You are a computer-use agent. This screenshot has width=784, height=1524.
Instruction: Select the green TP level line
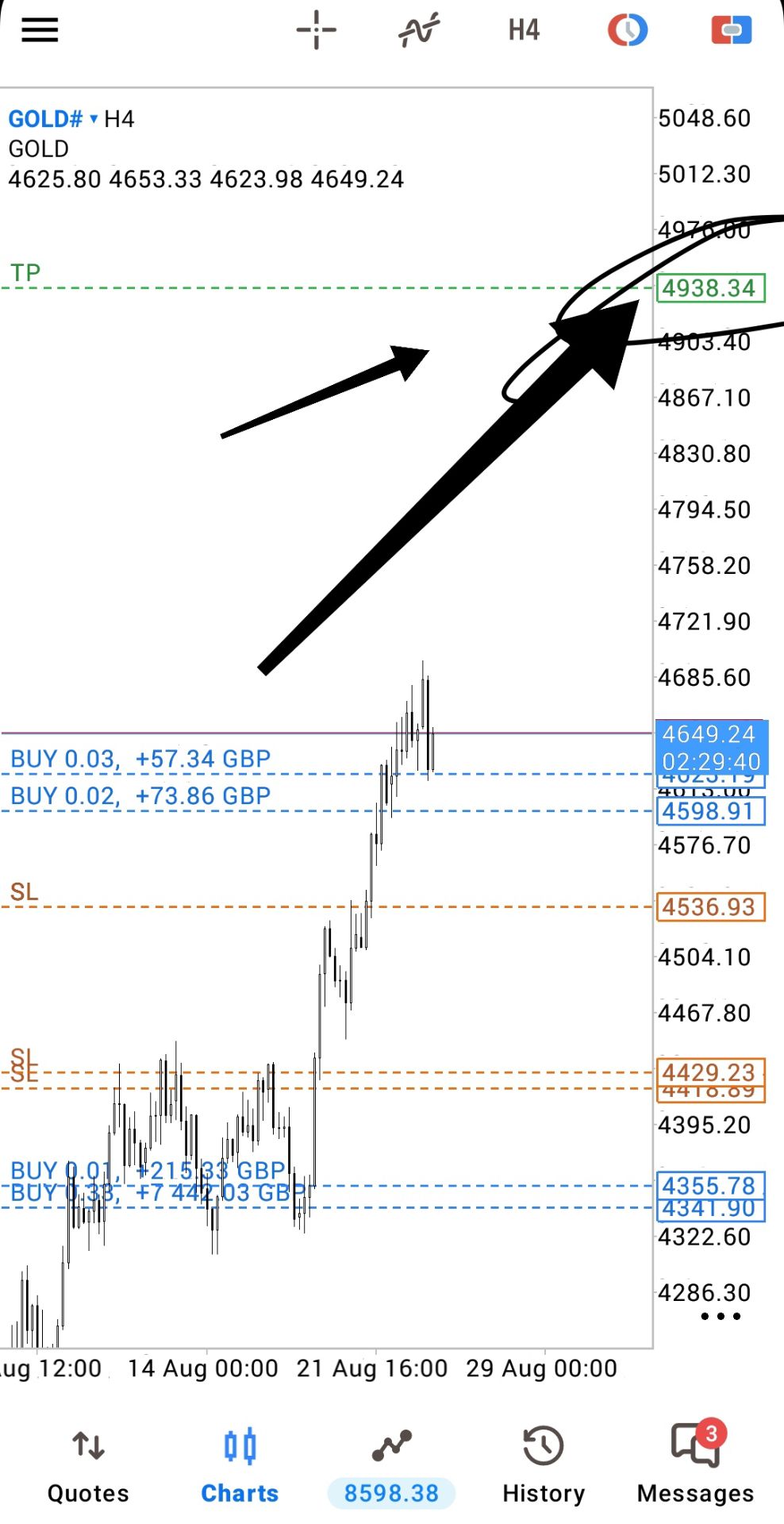327,287
